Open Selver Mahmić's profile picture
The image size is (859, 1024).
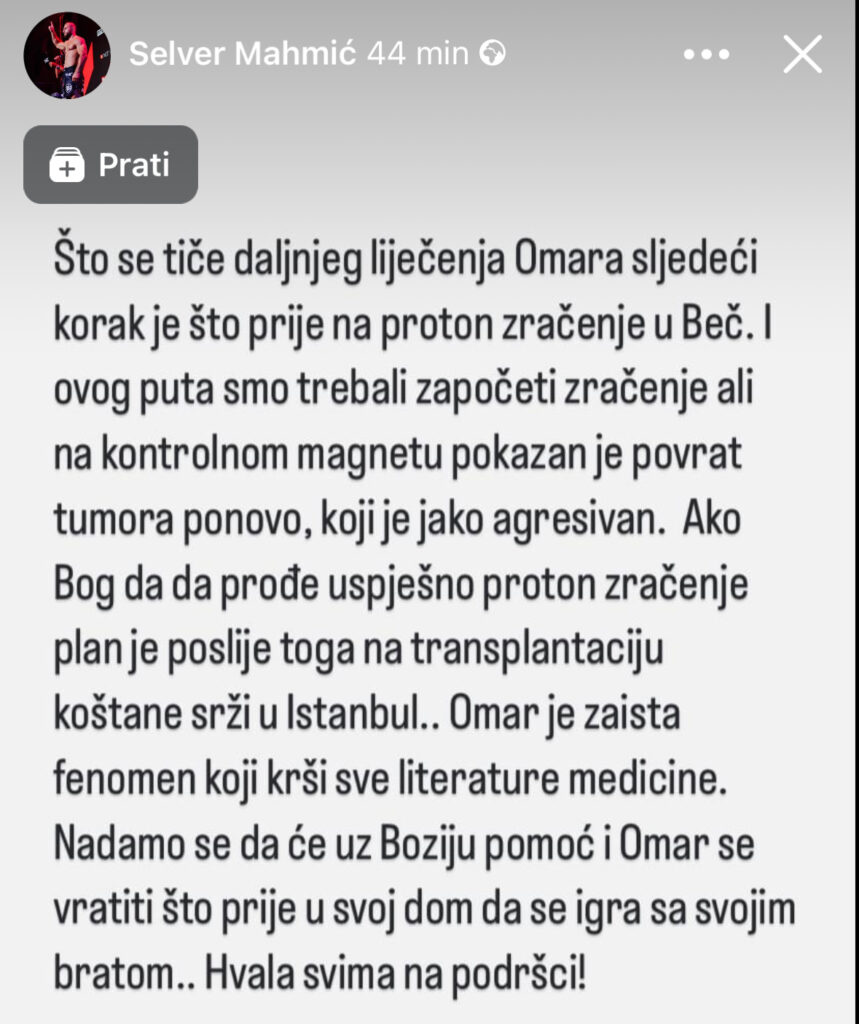[65, 56]
